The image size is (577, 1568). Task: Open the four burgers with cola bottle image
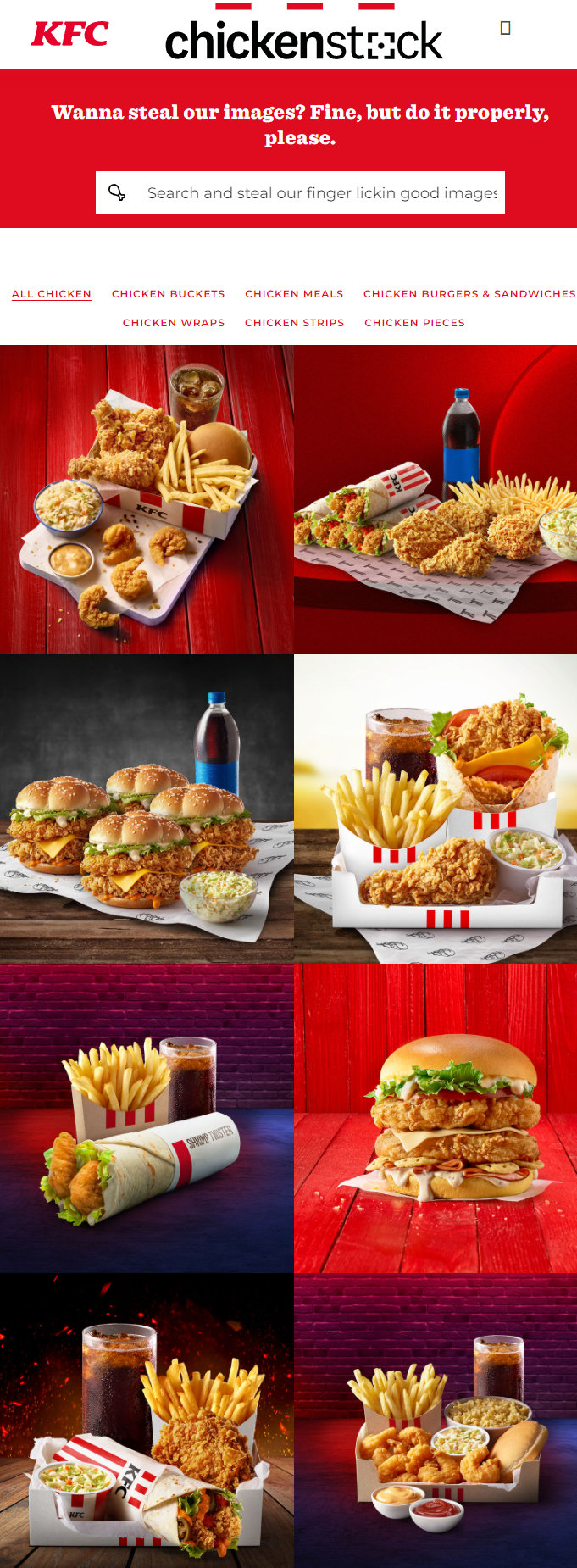pos(147,809)
